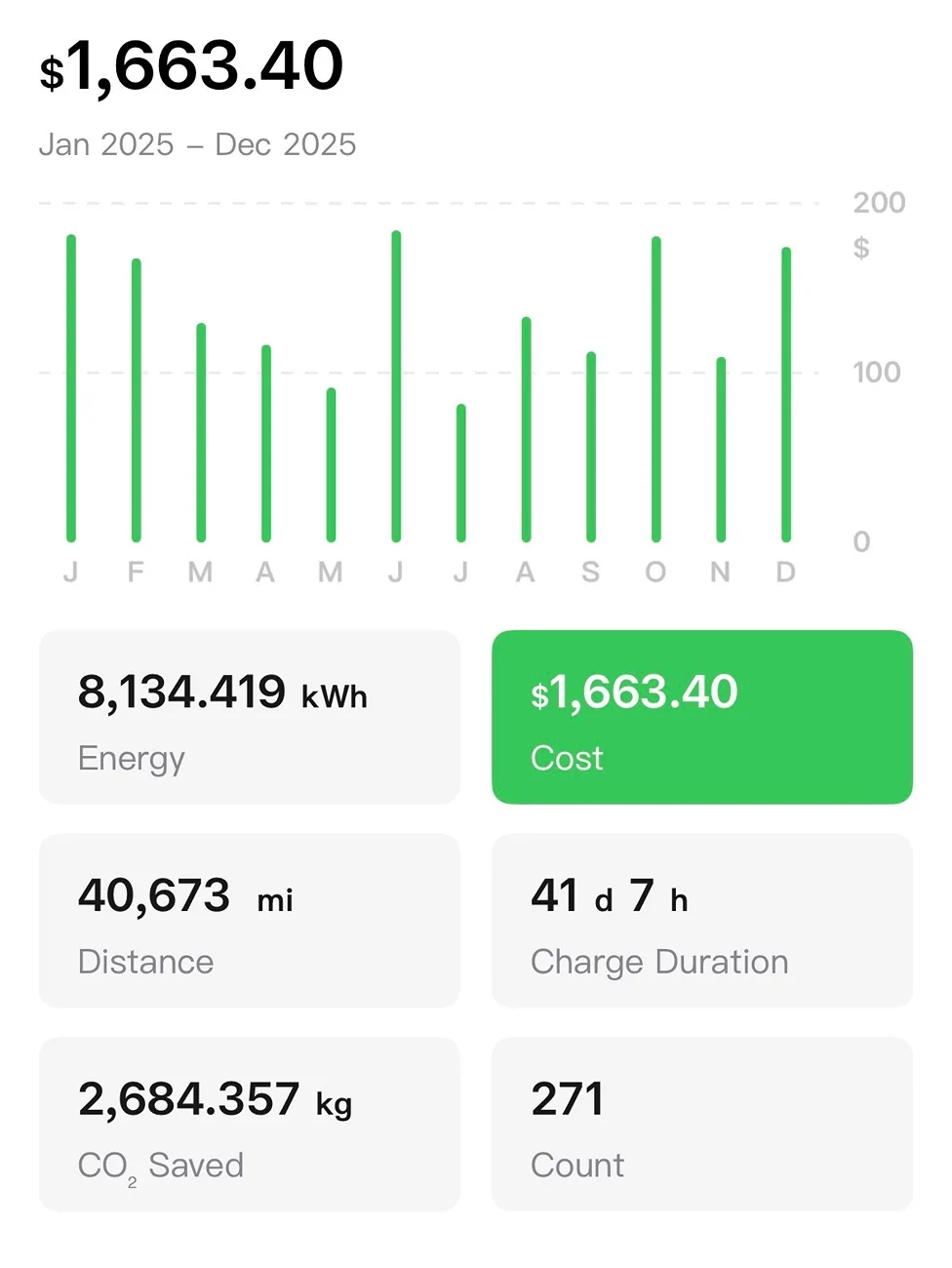Select the October bar in the chart

(x=655, y=388)
